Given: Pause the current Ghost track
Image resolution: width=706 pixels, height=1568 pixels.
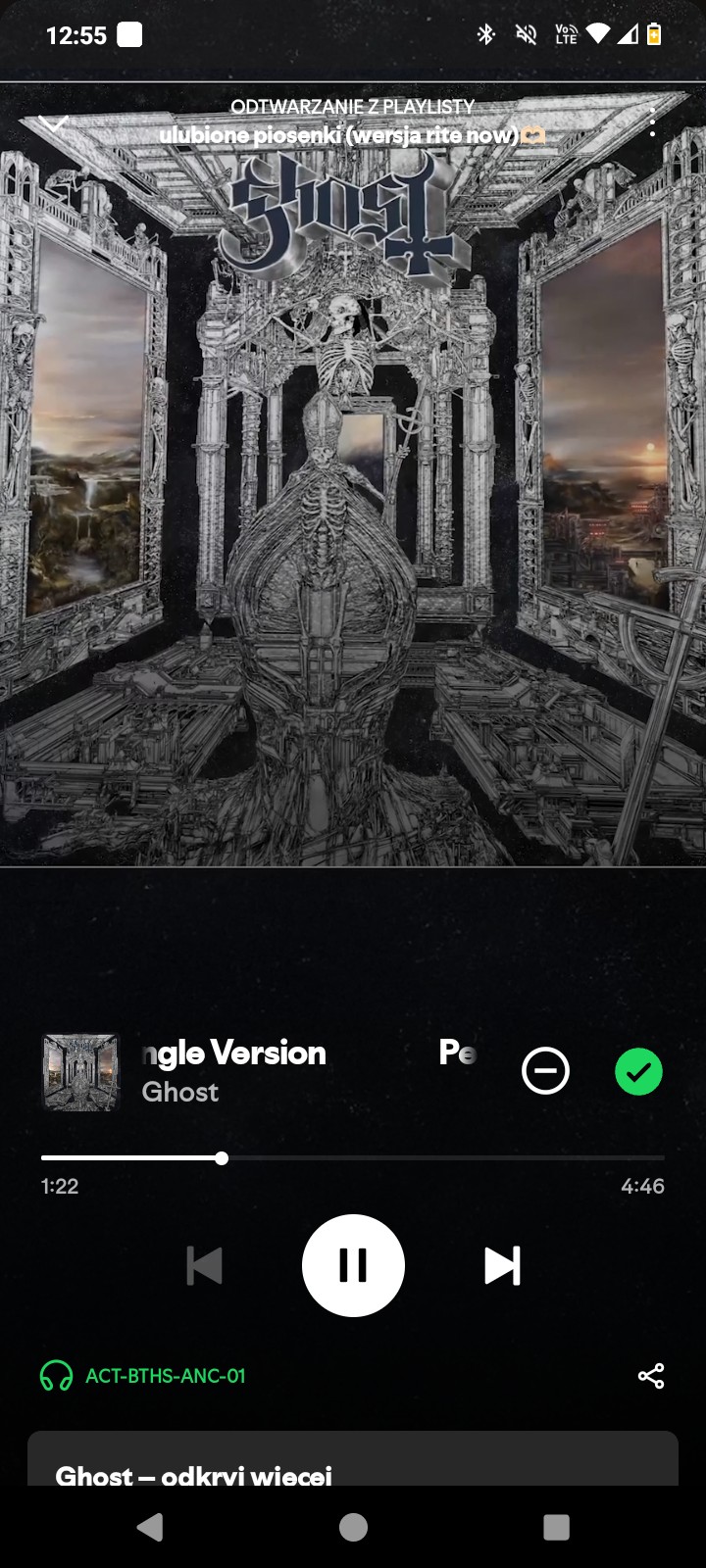Looking at the screenshot, I should click(353, 1265).
